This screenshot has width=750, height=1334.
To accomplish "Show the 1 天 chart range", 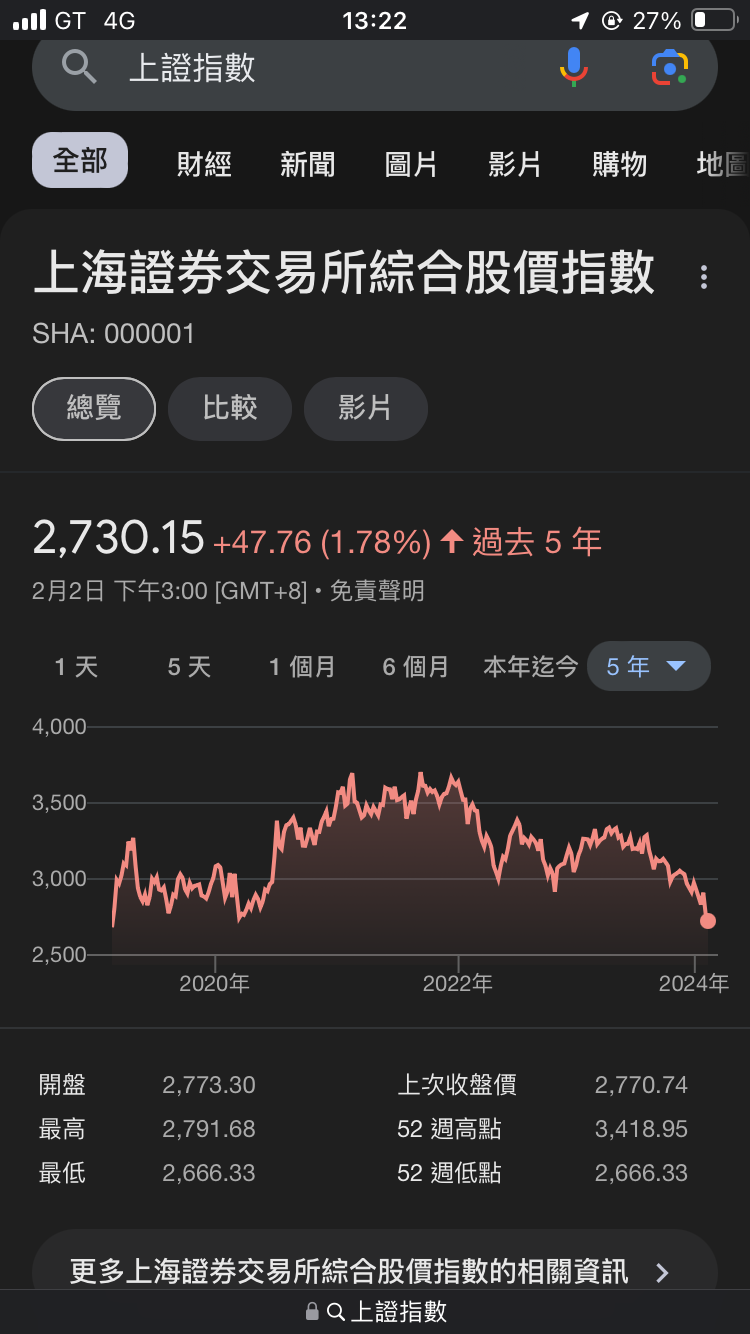I will [76, 667].
